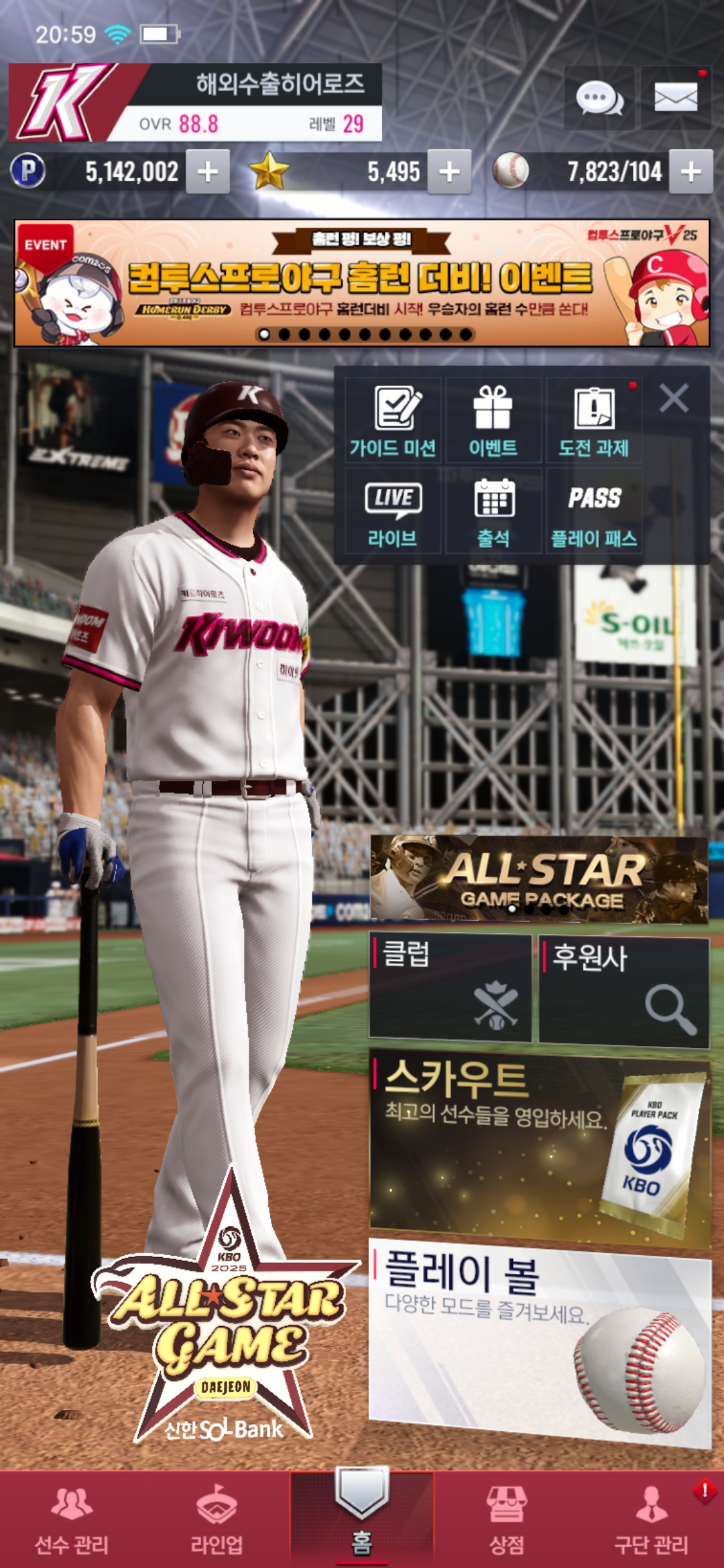Viewport: 724px width, 1568px height.
Task: Open the 클럽 club card
Action: click(x=450, y=988)
